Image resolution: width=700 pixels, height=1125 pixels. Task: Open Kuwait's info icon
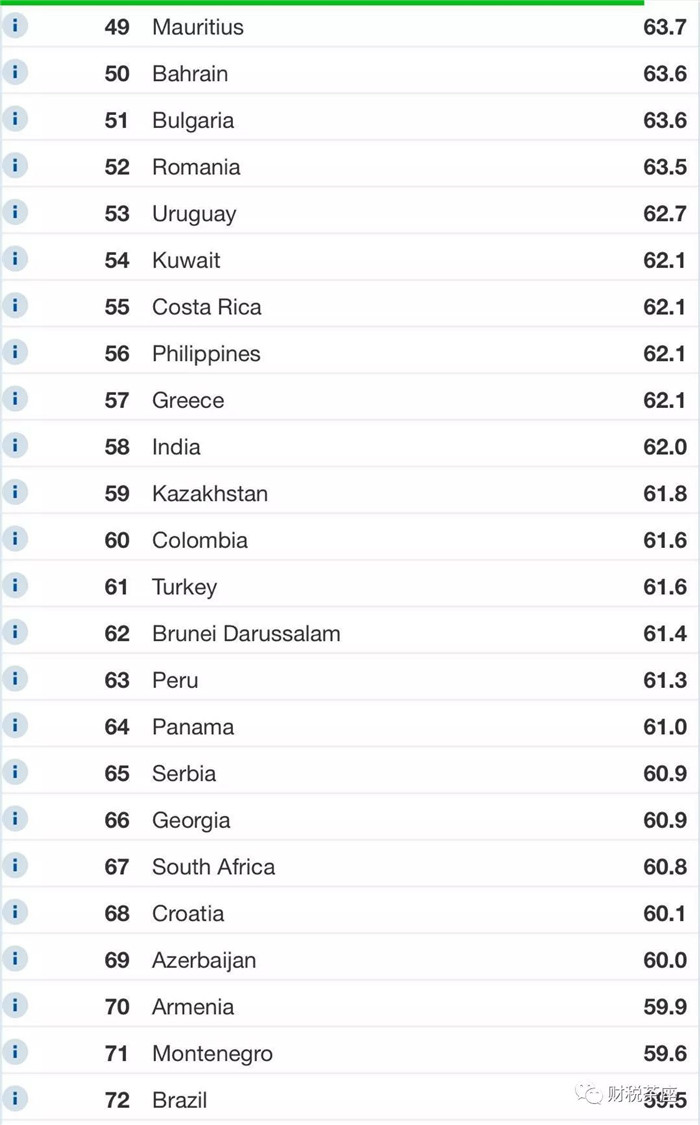click(15, 259)
